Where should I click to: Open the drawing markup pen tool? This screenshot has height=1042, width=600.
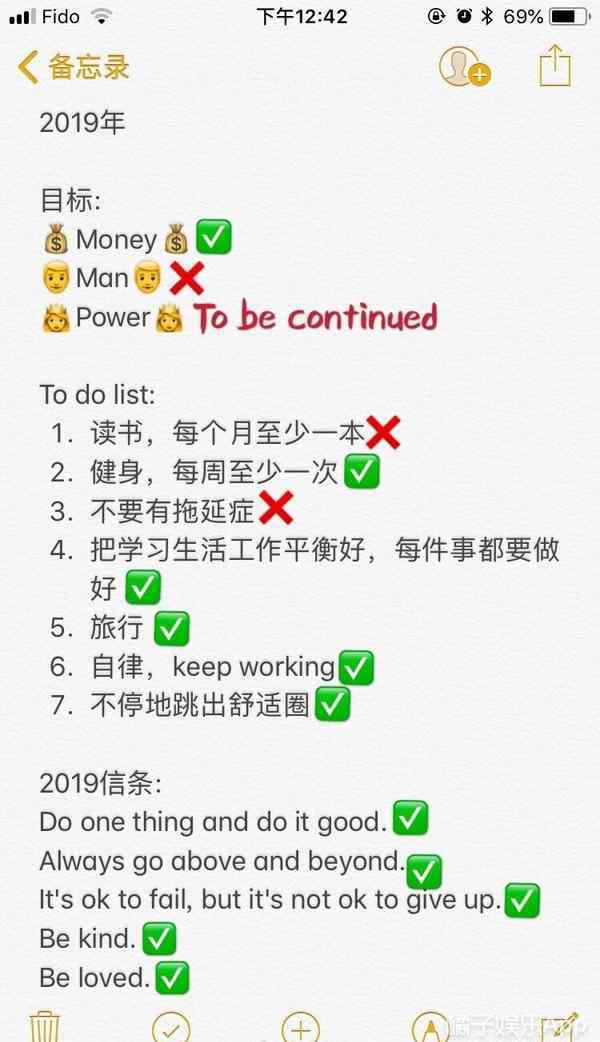(x=430, y=1028)
